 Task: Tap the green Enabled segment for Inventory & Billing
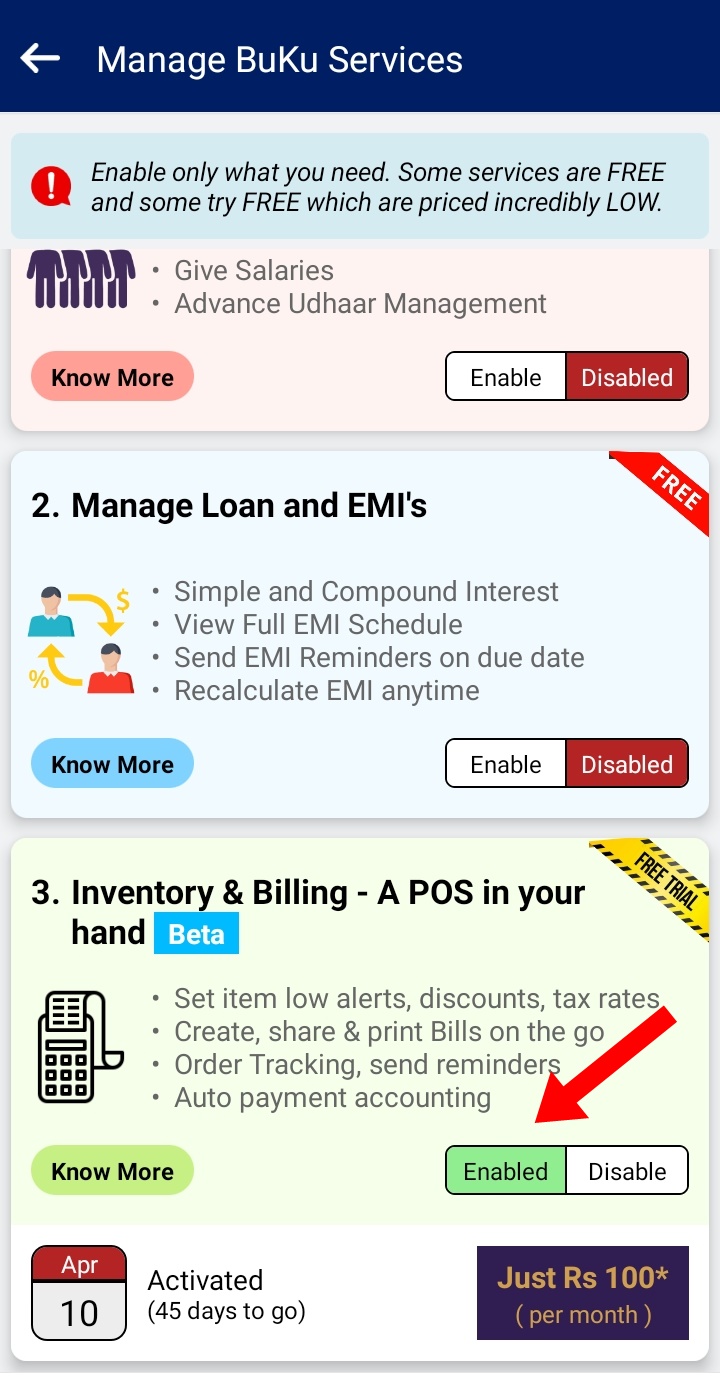506,1171
